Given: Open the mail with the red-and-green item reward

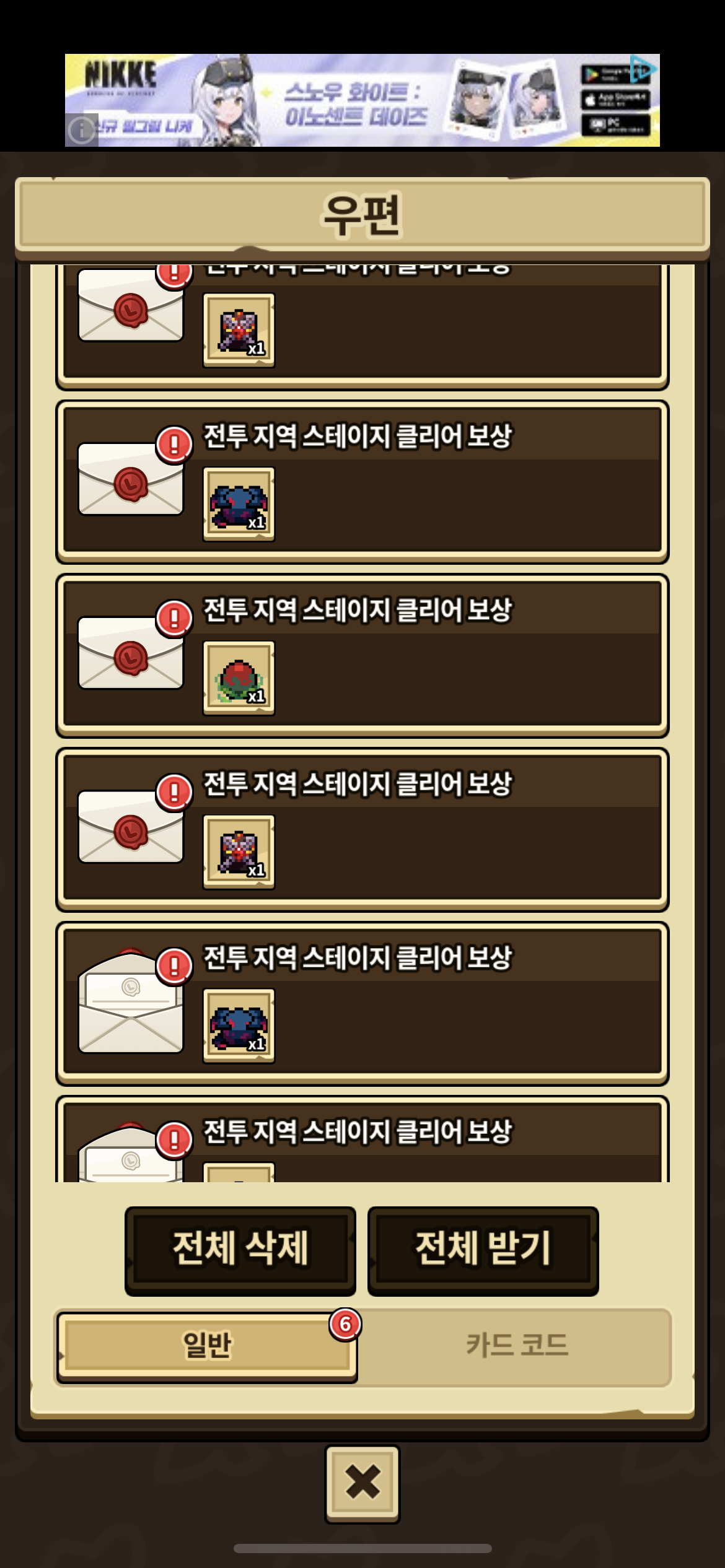Looking at the screenshot, I should click(x=362, y=656).
